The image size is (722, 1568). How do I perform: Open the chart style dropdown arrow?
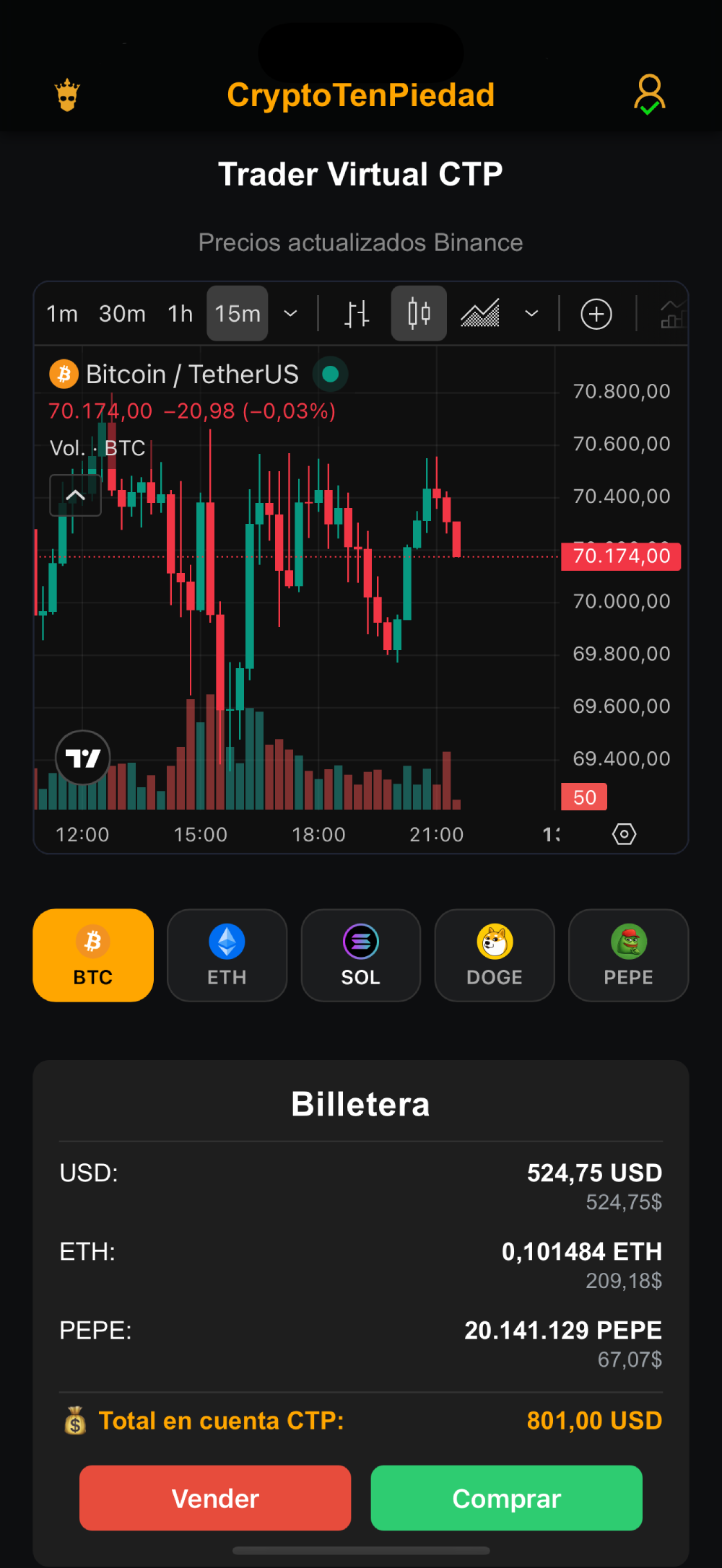(x=531, y=313)
